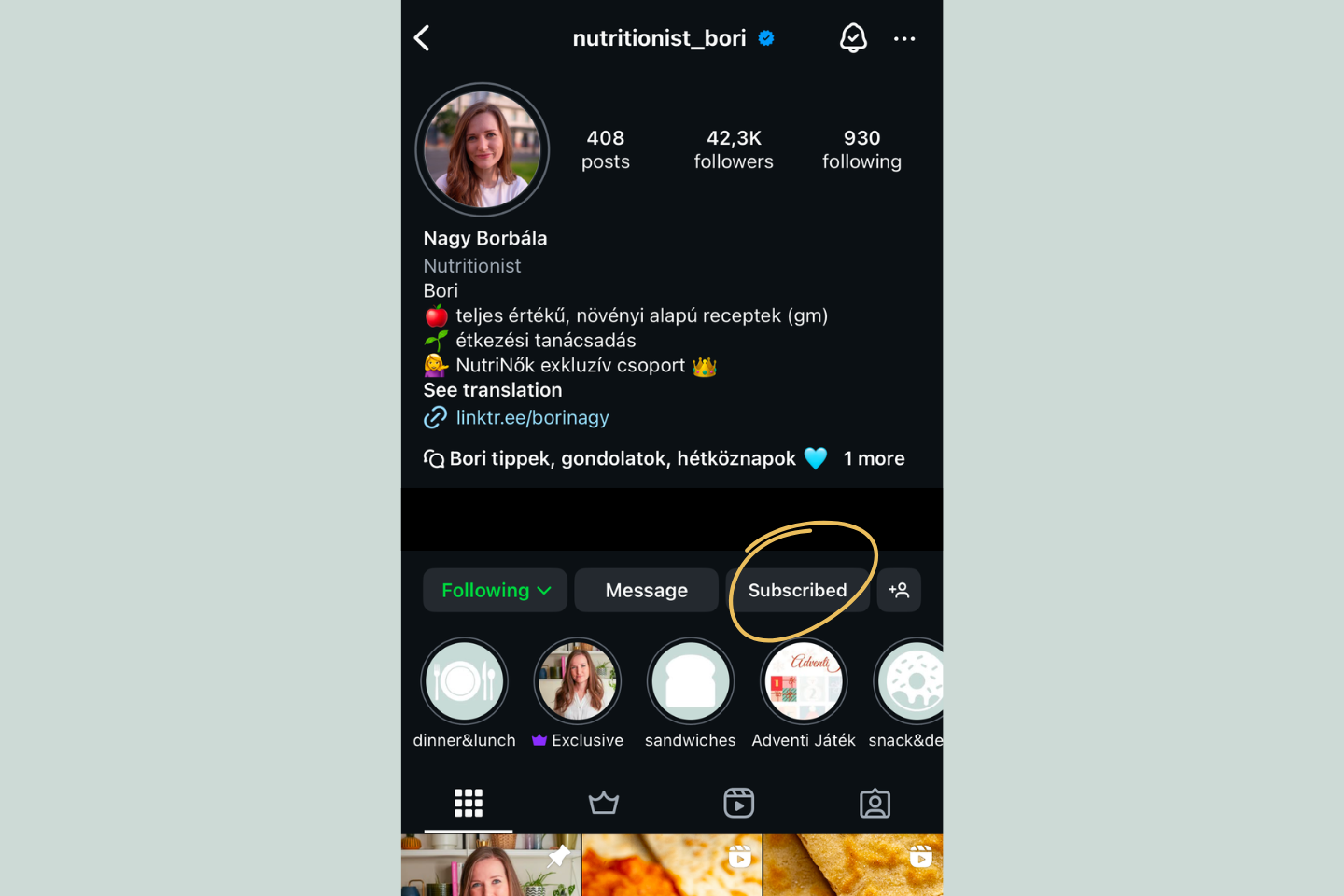Open the Adventi Játék highlight
The image size is (1344, 896).
pos(804,681)
